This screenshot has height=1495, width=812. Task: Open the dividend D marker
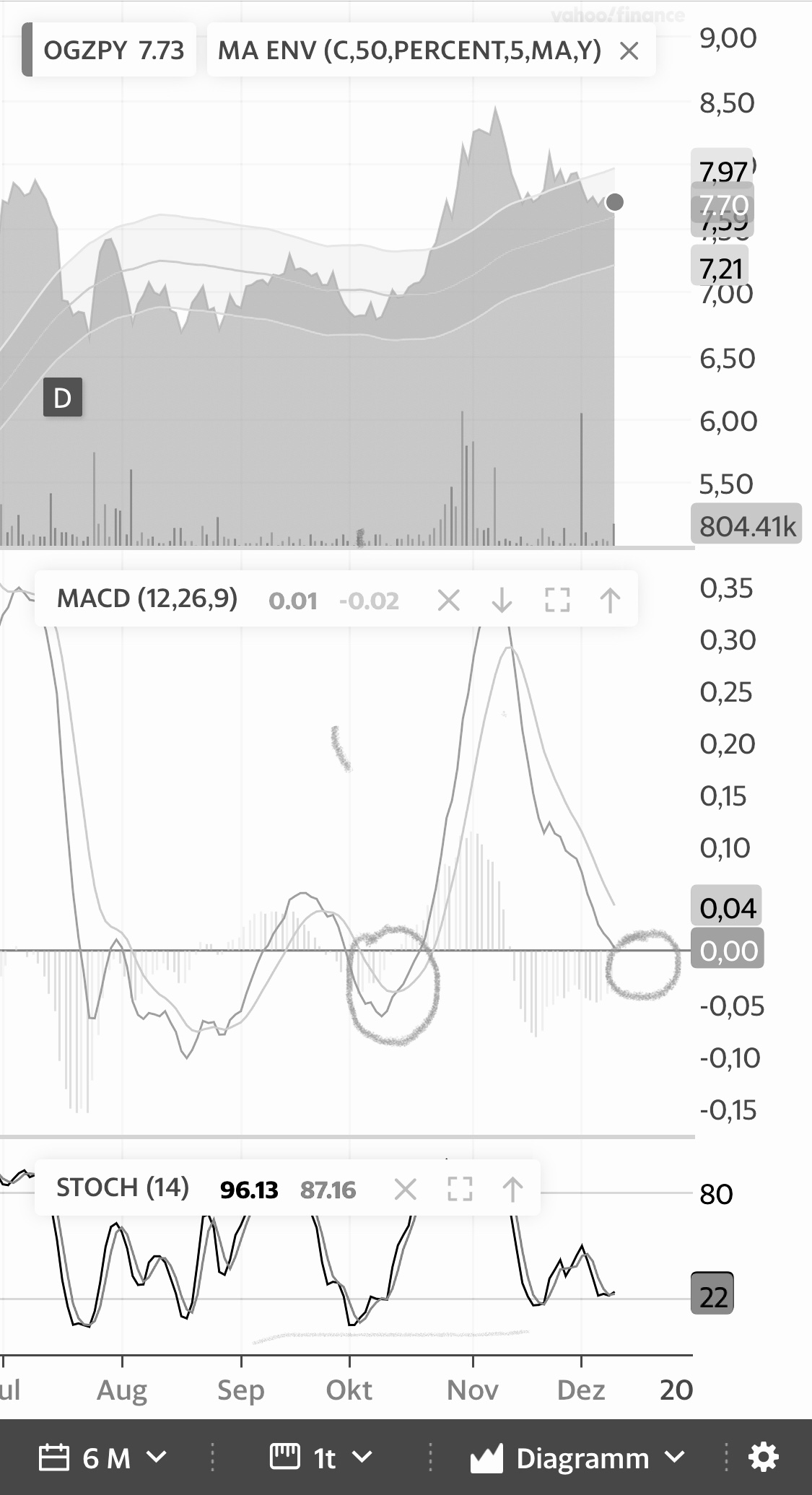(63, 398)
